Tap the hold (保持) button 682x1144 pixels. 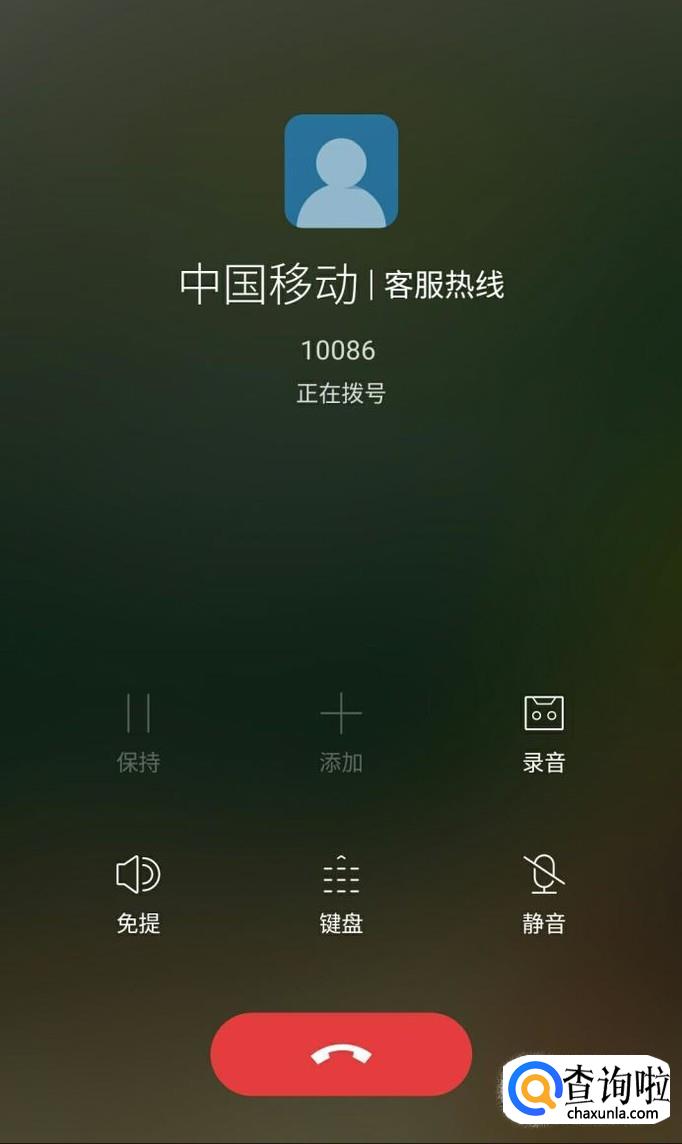tap(138, 732)
